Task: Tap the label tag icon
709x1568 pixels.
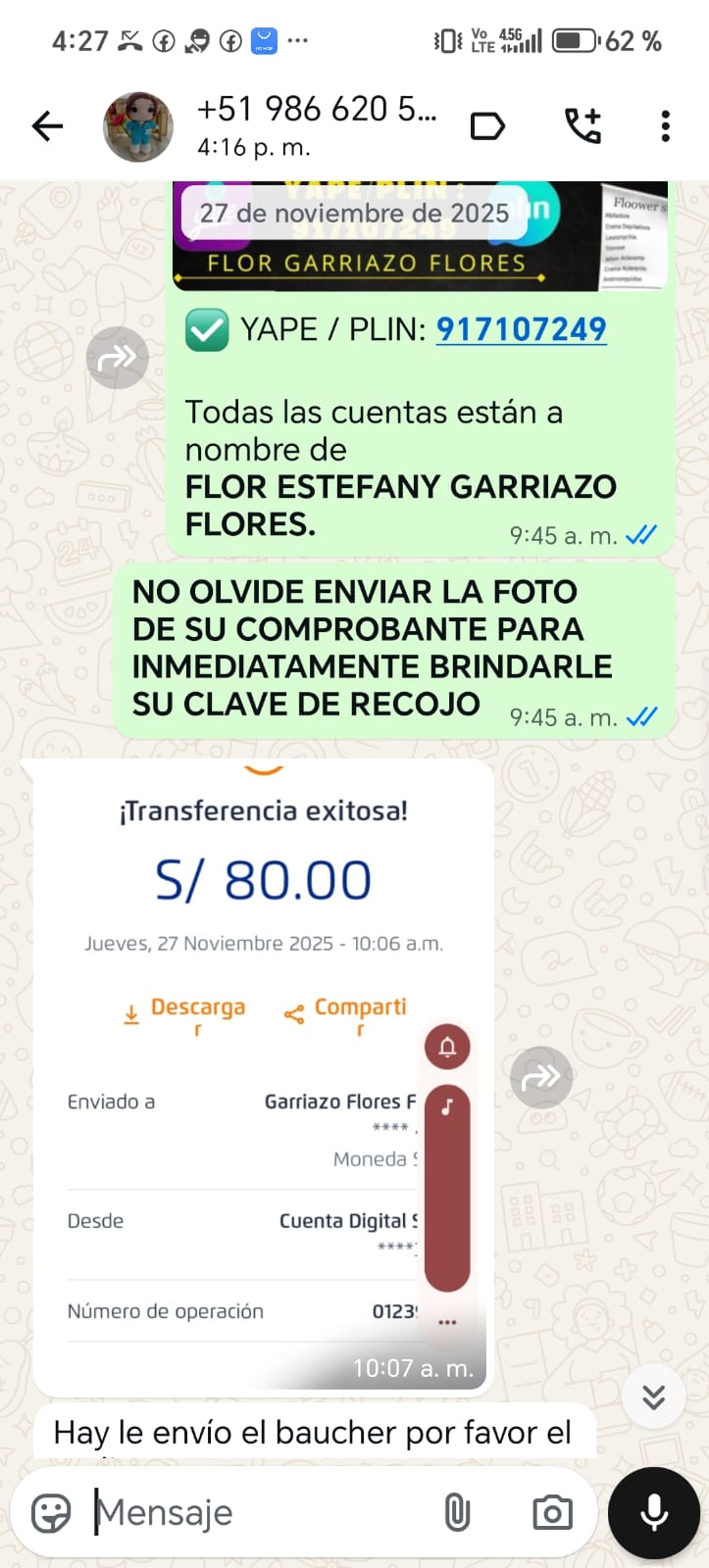Action: click(x=487, y=126)
